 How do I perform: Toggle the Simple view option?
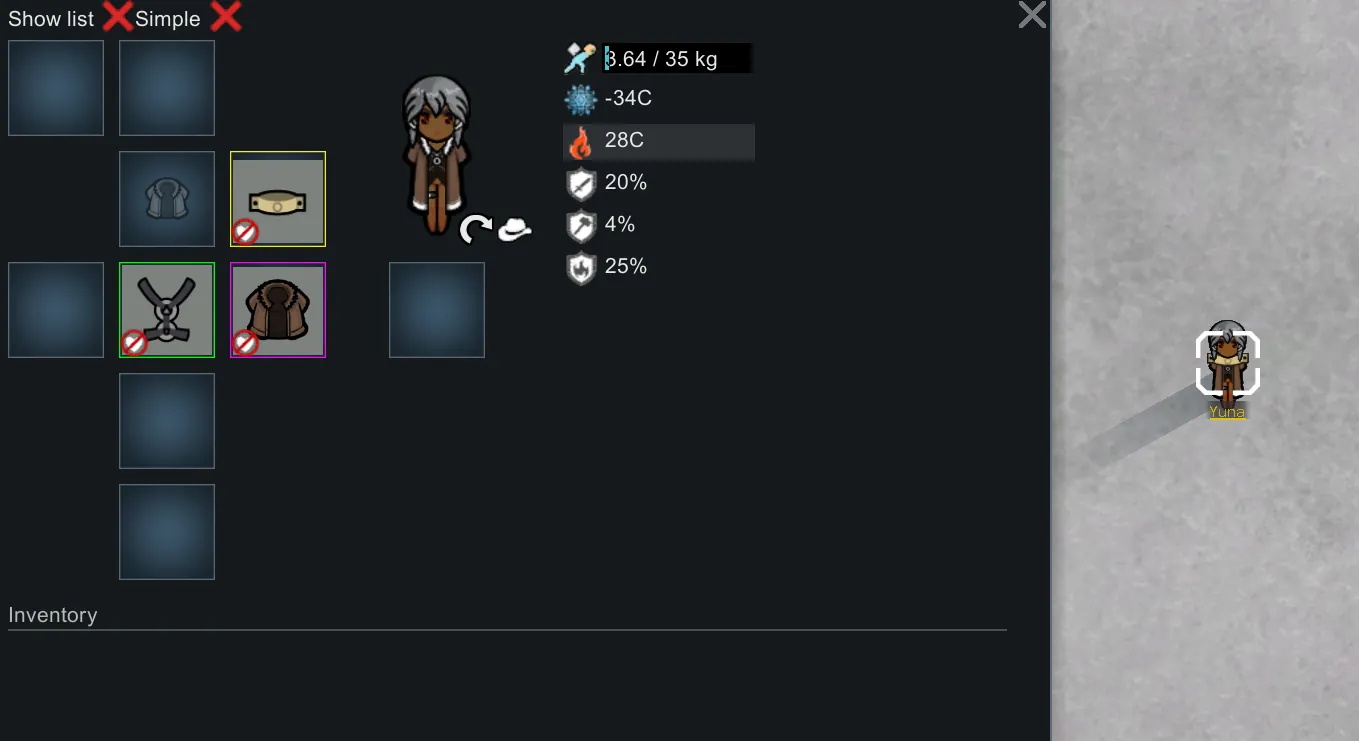(226, 17)
